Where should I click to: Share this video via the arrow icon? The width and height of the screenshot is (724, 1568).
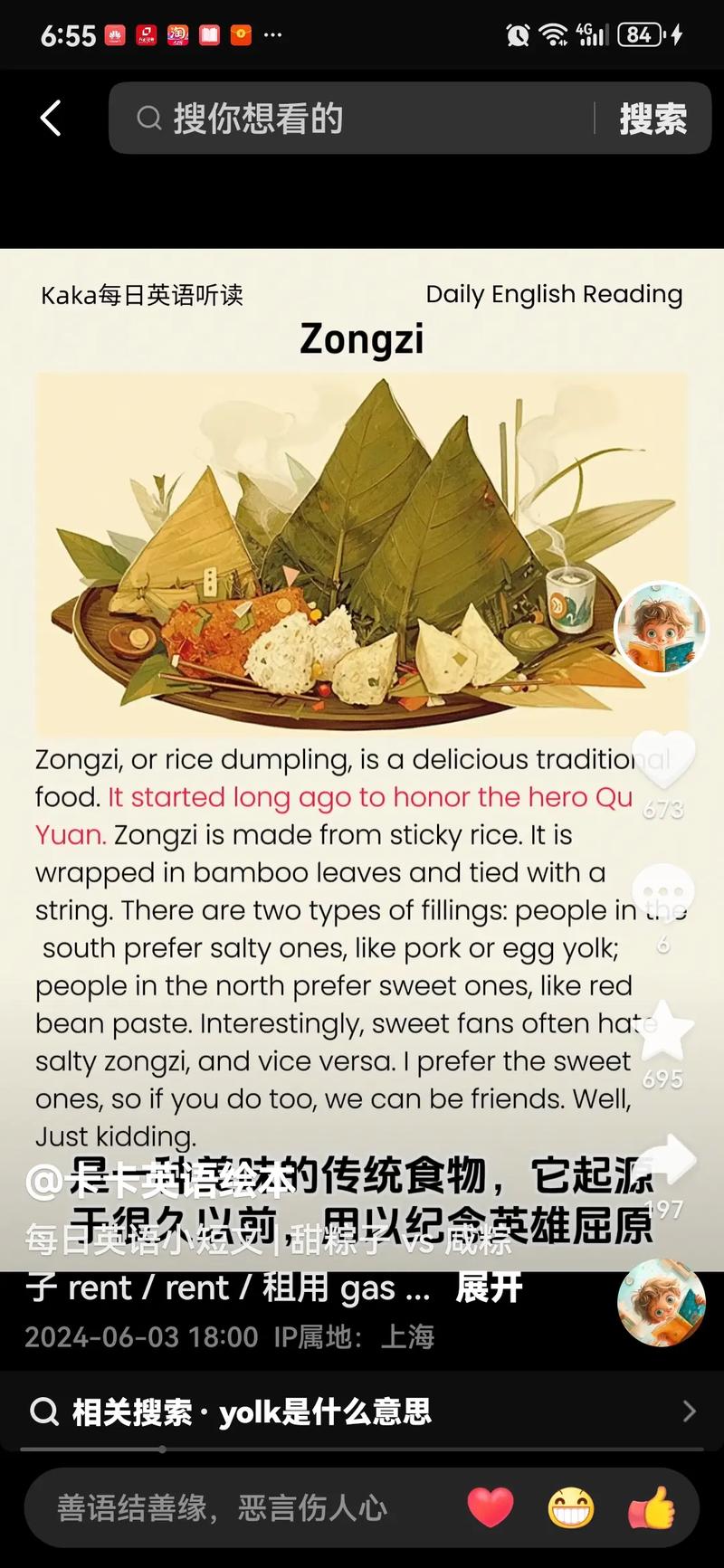667,1161
